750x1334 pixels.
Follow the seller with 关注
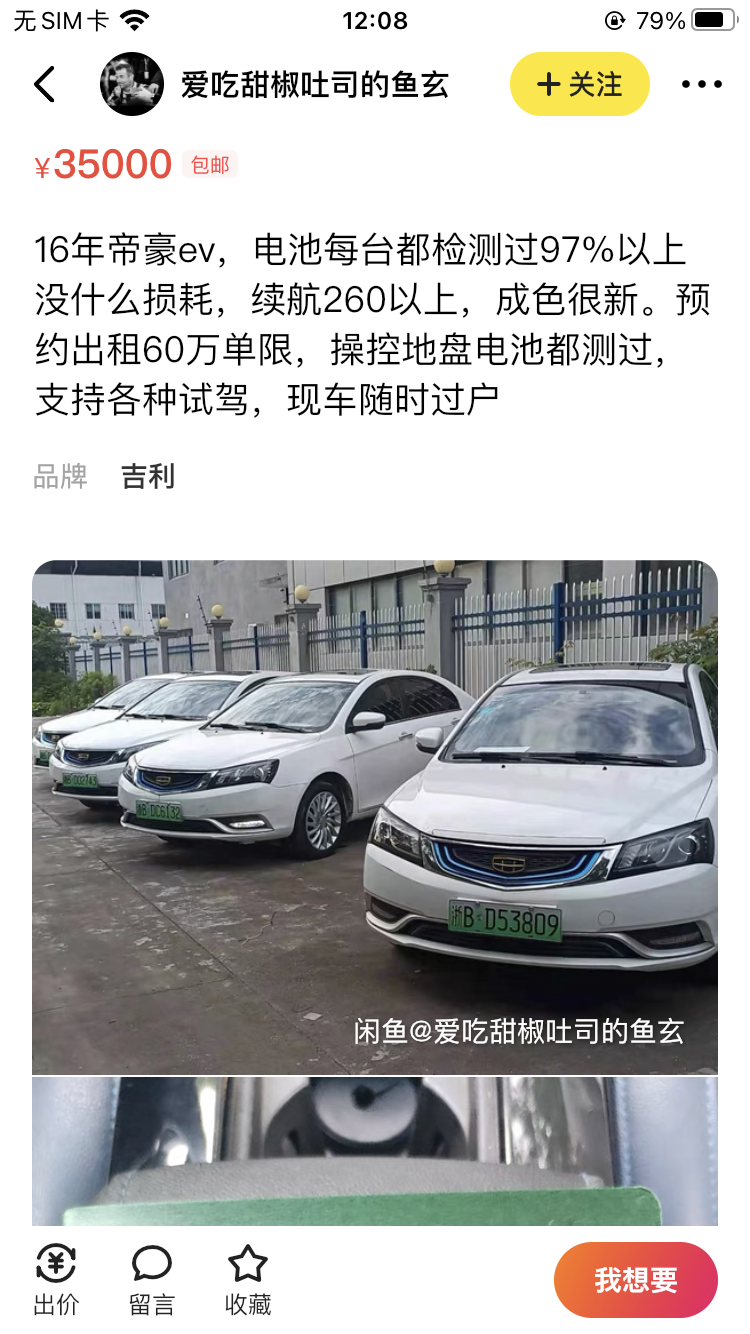point(580,85)
